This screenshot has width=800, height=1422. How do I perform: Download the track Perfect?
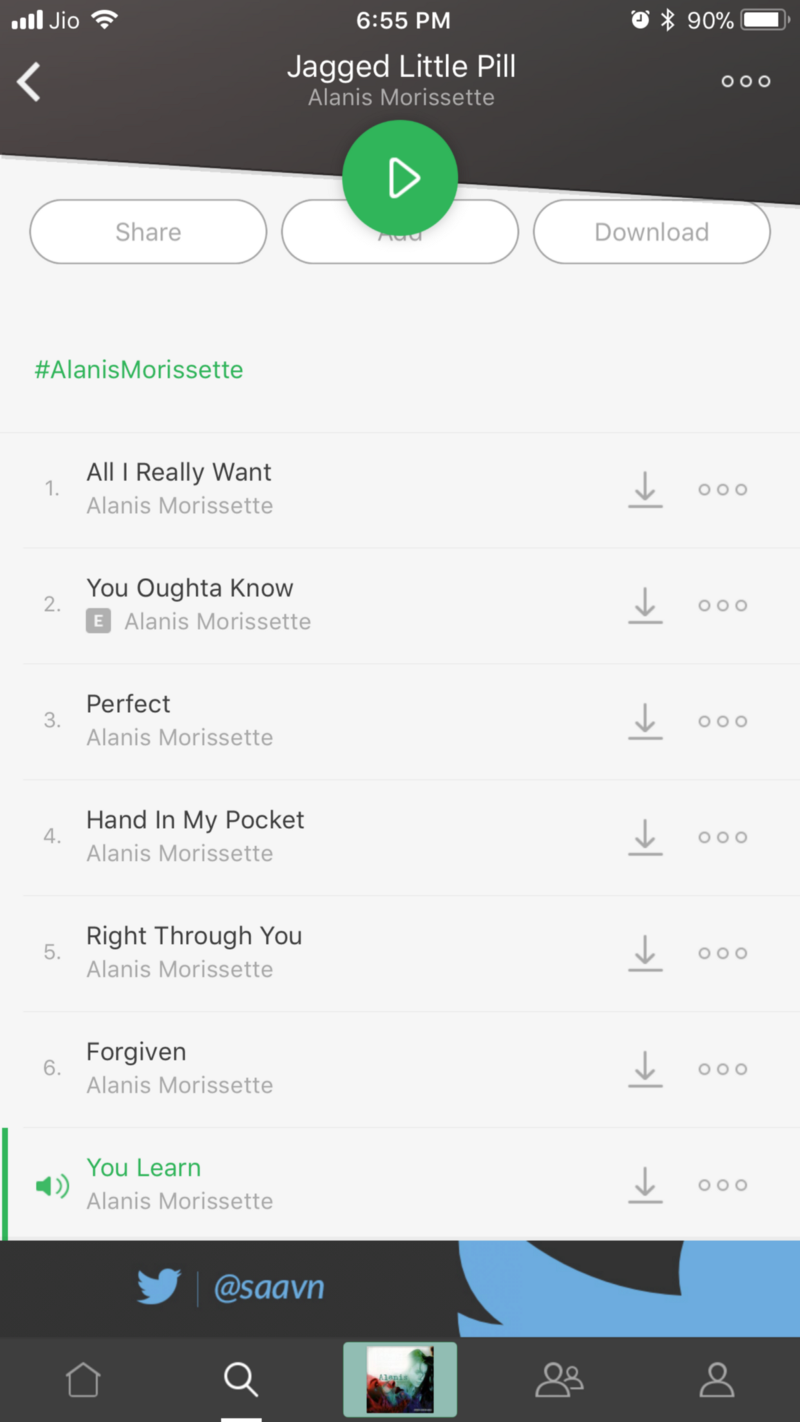point(646,721)
